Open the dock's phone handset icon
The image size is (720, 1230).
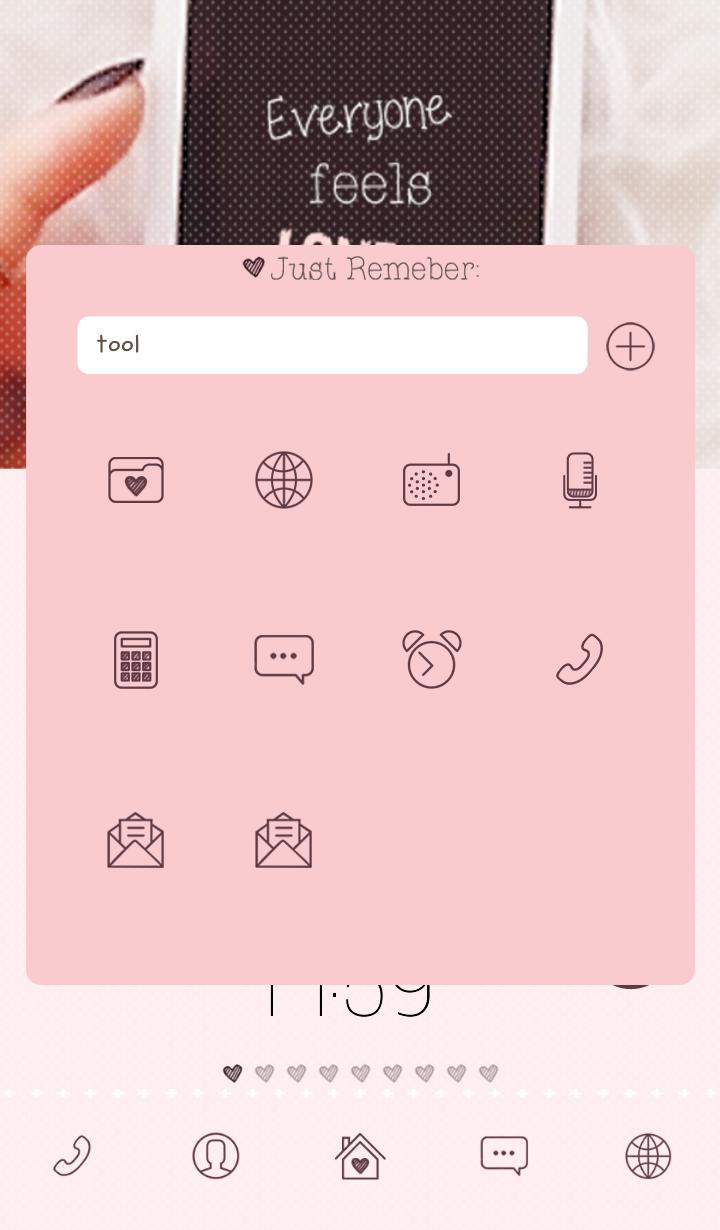72,1156
